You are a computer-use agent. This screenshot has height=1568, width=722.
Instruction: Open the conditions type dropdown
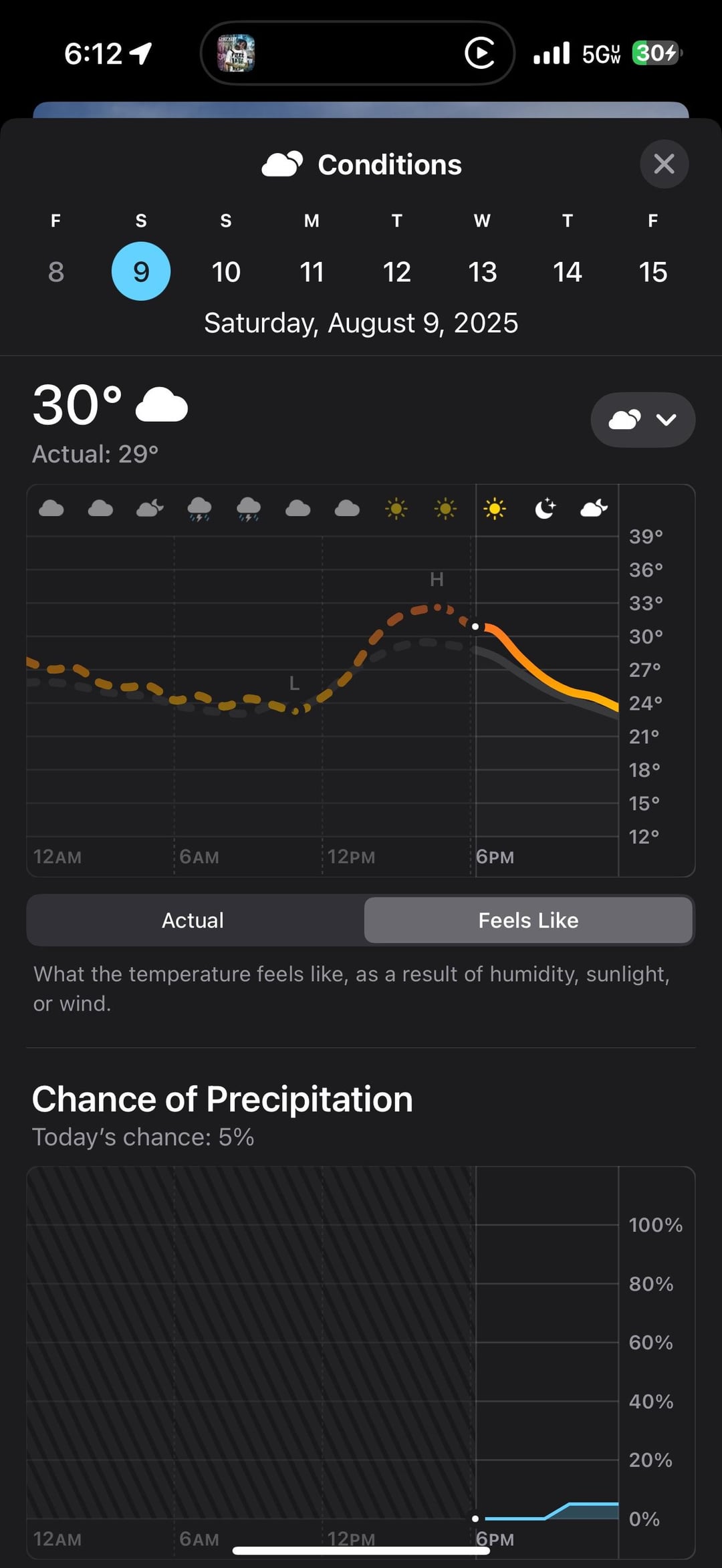click(x=642, y=420)
